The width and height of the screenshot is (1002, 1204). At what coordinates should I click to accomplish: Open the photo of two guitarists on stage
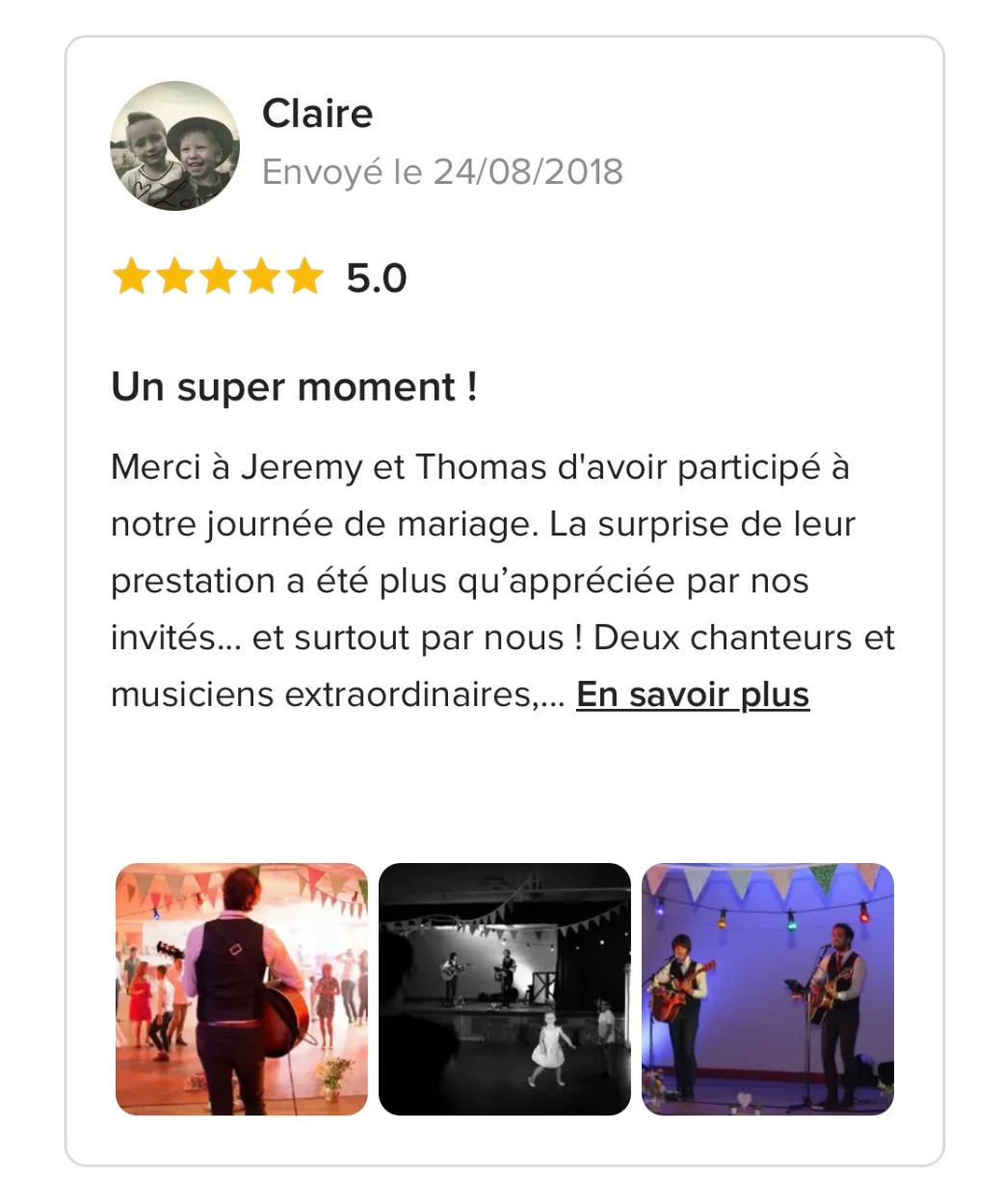click(768, 989)
